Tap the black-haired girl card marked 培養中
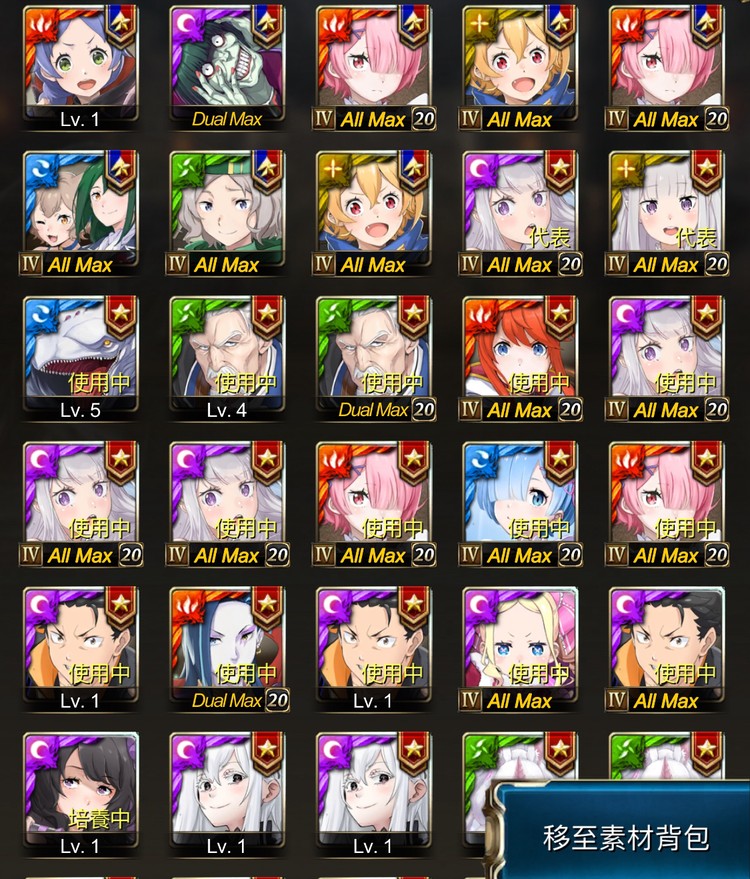Image resolution: width=750 pixels, height=879 pixels. (80, 790)
